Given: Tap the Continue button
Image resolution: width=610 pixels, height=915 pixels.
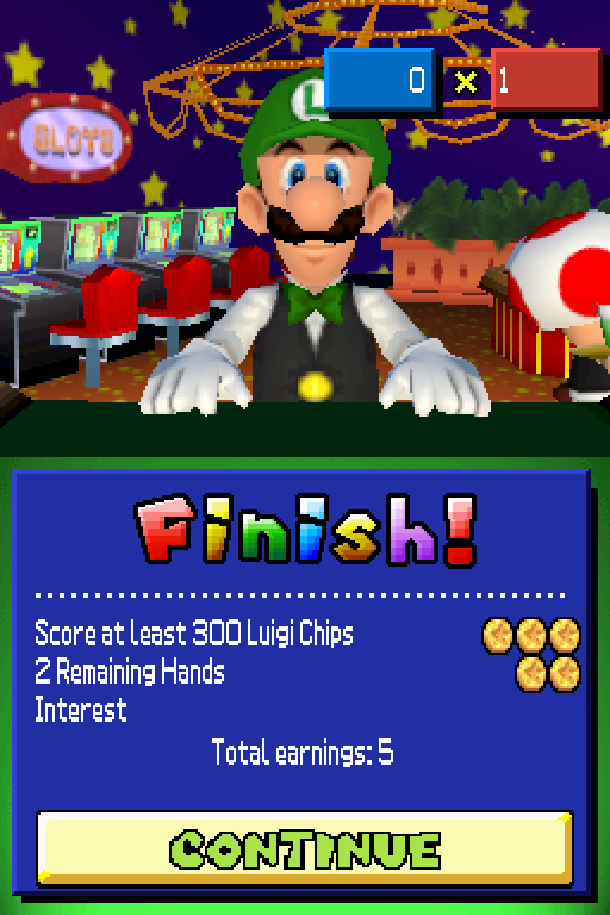Looking at the screenshot, I should tap(305, 848).
